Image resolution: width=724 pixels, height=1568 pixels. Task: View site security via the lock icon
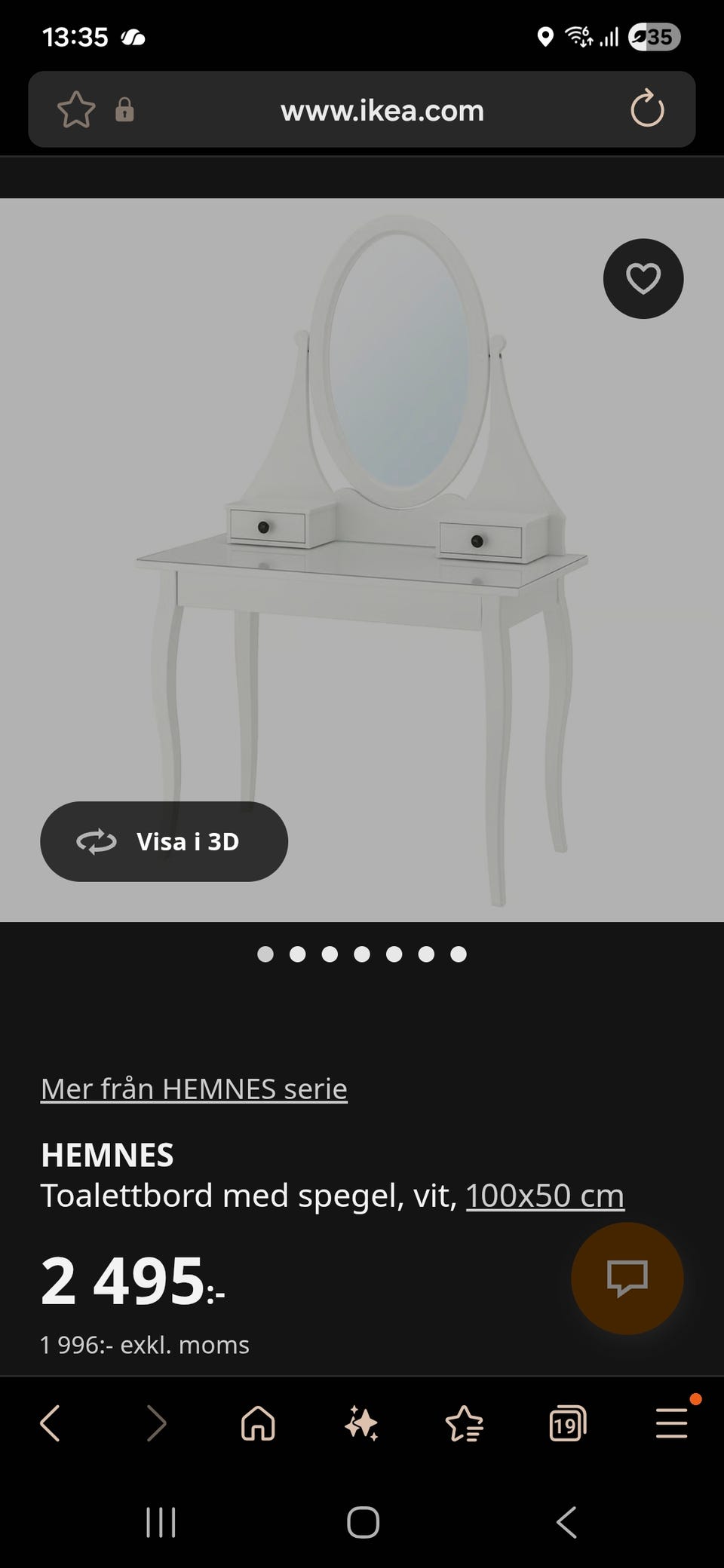(126, 110)
